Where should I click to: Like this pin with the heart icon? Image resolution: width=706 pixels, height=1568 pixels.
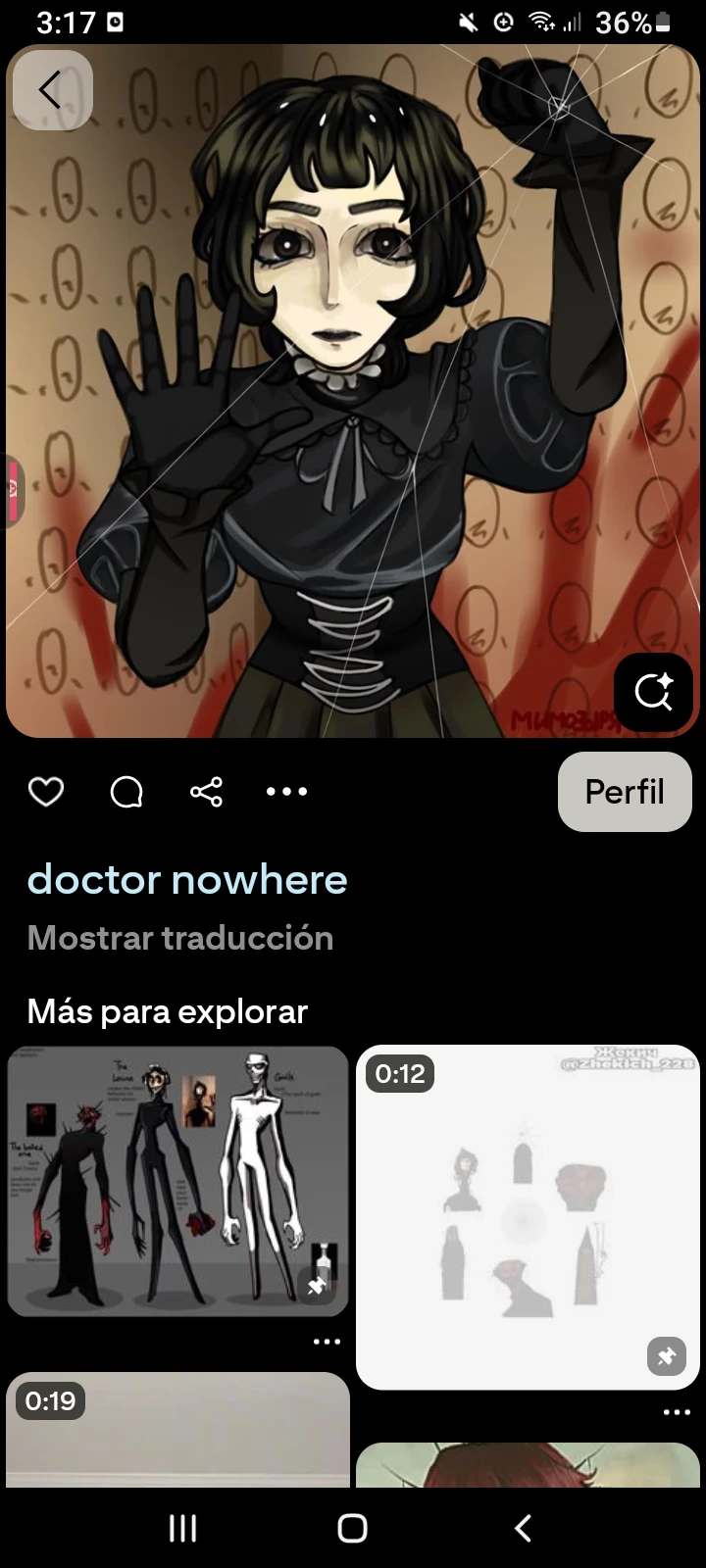(x=46, y=791)
